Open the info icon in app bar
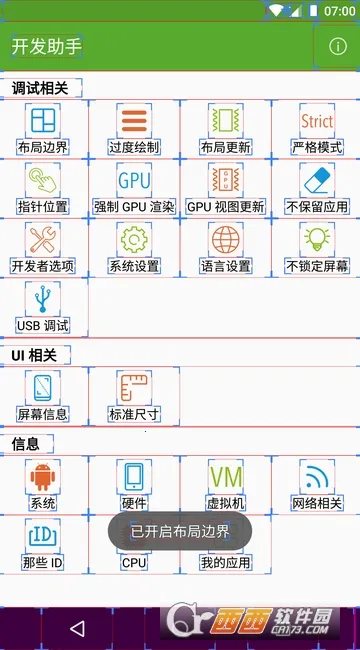The image size is (360, 650). [338, 46]
